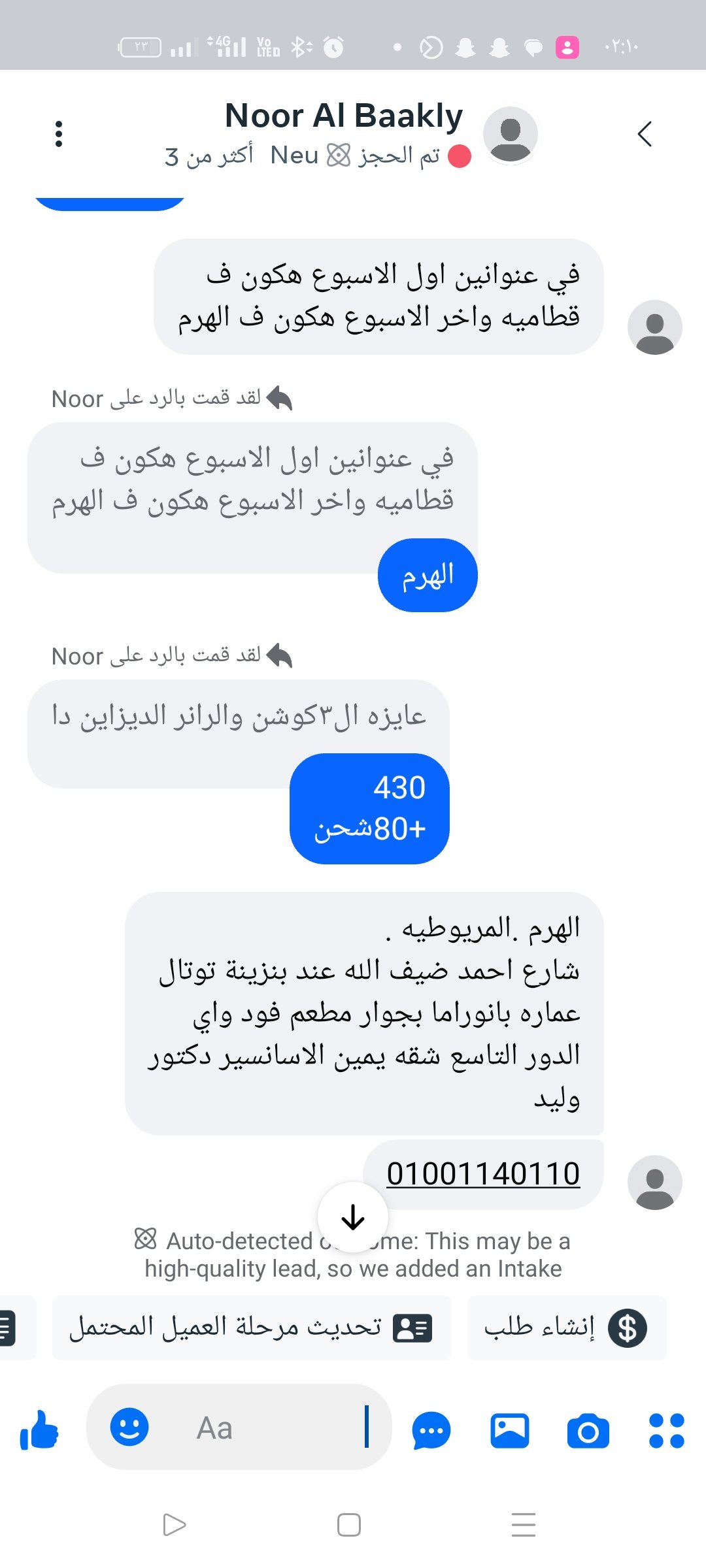Open saved quick replies
The width and height of the screenshot is (706, 1568).
(x=432, y=1428)
